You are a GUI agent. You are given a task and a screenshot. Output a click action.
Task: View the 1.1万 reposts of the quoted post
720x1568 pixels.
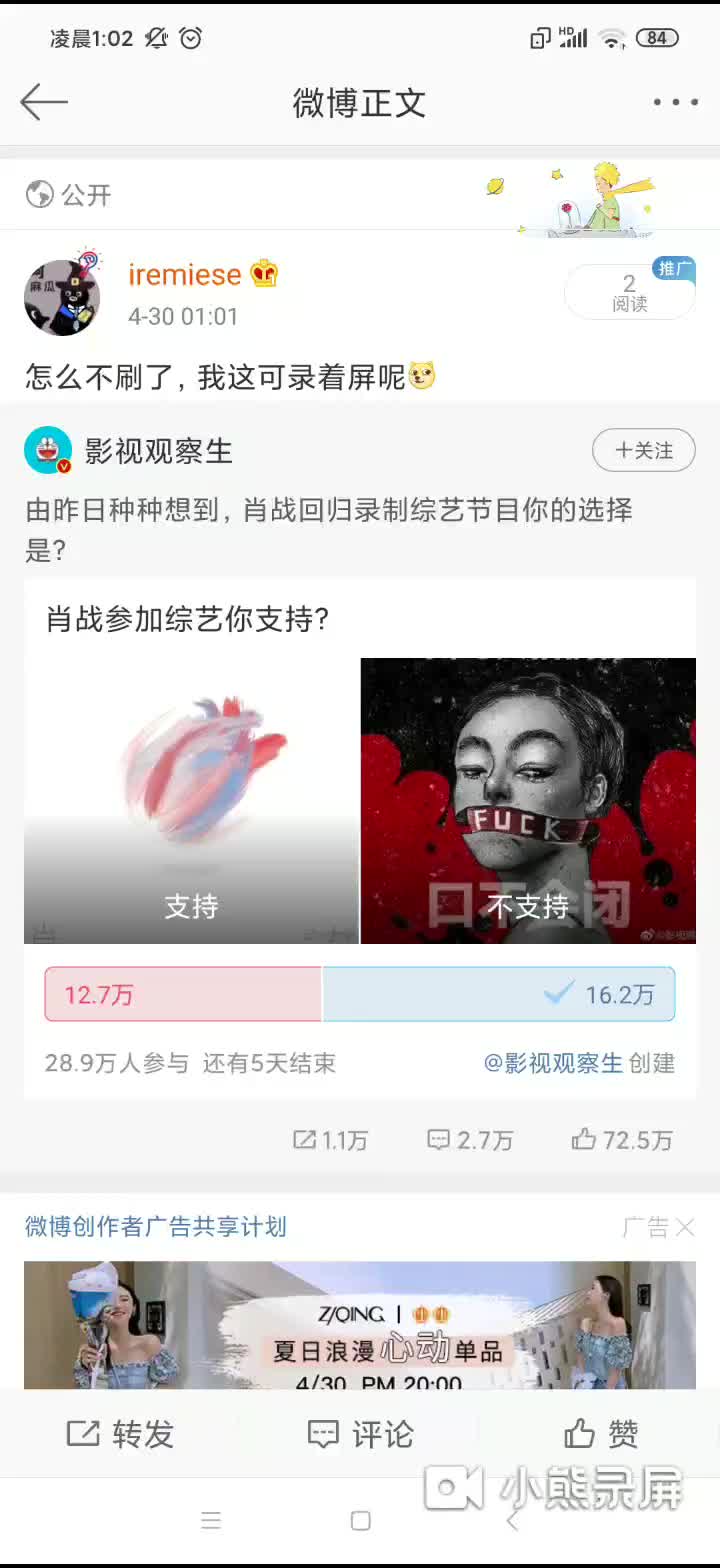[x=330, y=1140]
